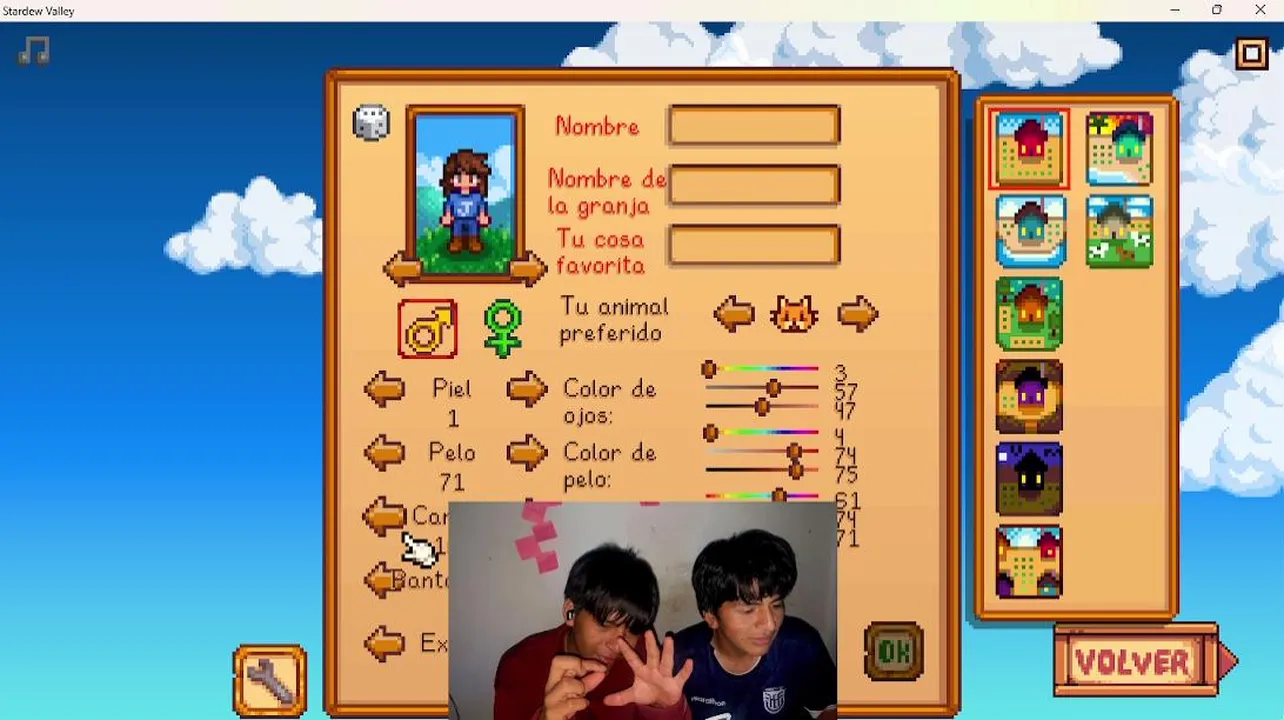
Task: Rotate the character preview to the right
Action: click(528, 268)
